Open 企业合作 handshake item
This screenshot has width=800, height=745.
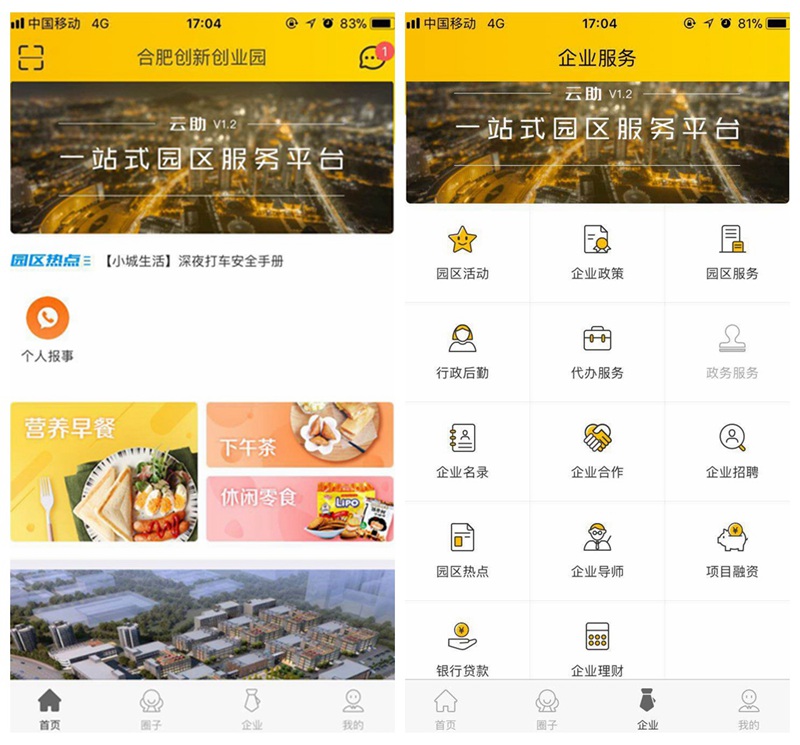tap(597, 450)
